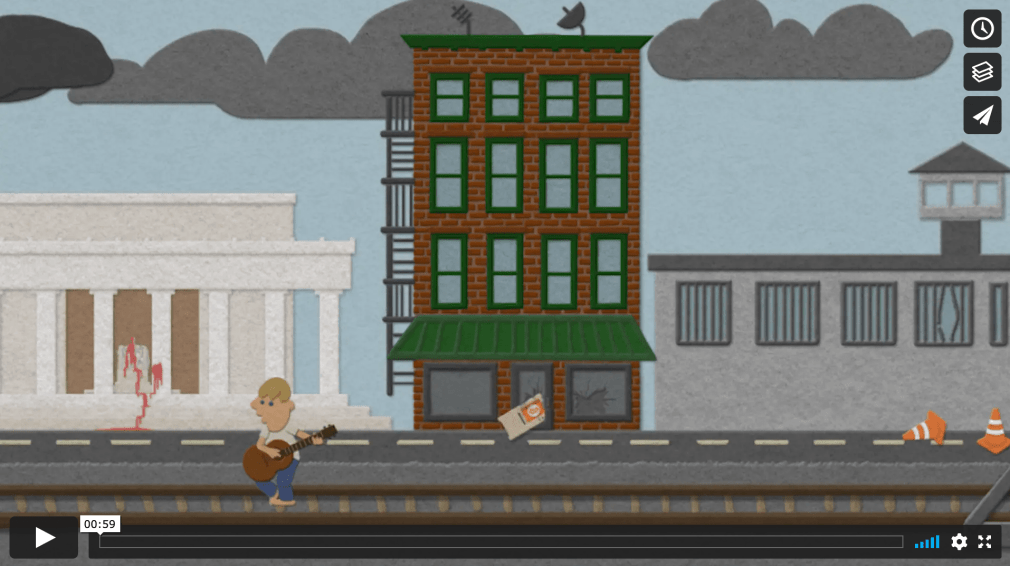Open video settings gear
Screen dimensions: 1010x566
959,542
